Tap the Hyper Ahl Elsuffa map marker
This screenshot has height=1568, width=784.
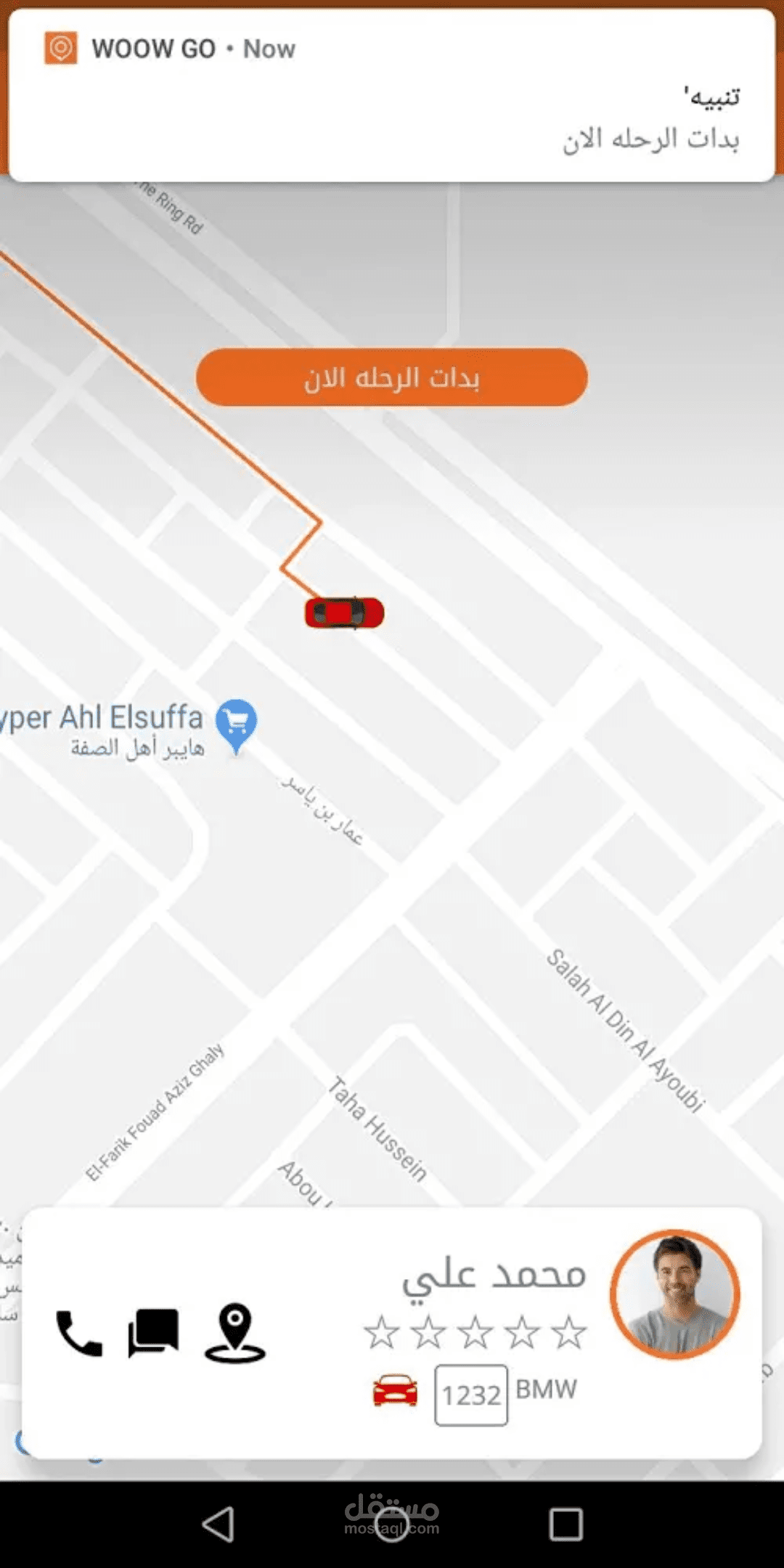pos(236,724)
